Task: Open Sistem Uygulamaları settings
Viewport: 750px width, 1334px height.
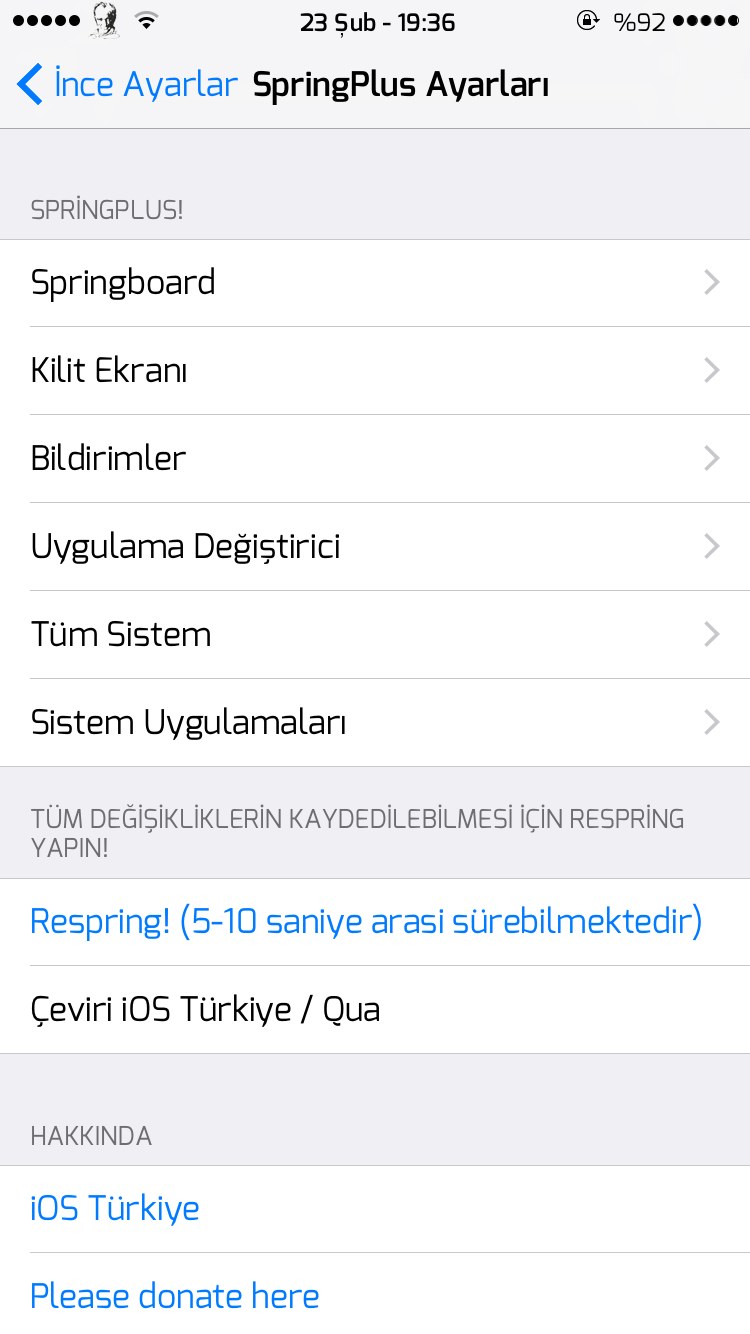Action: click(375, 723)
